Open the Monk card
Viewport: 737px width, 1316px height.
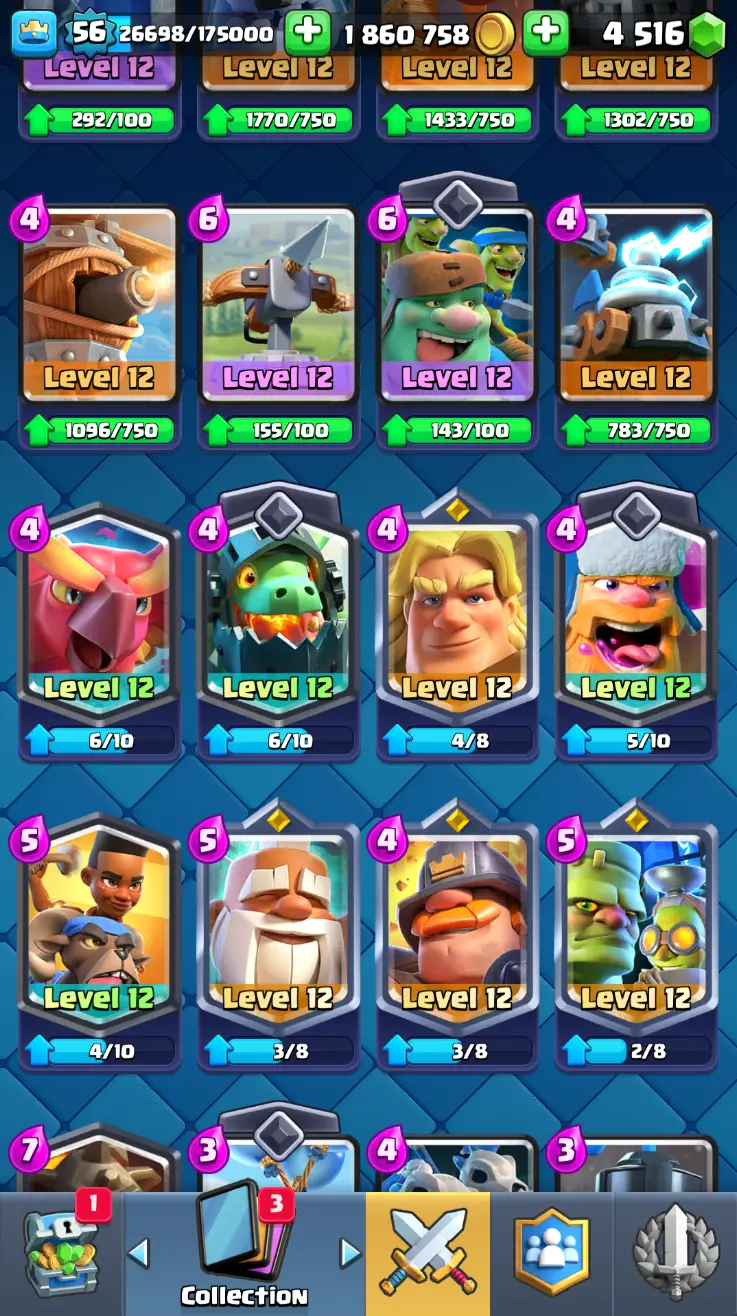(278, 930)
